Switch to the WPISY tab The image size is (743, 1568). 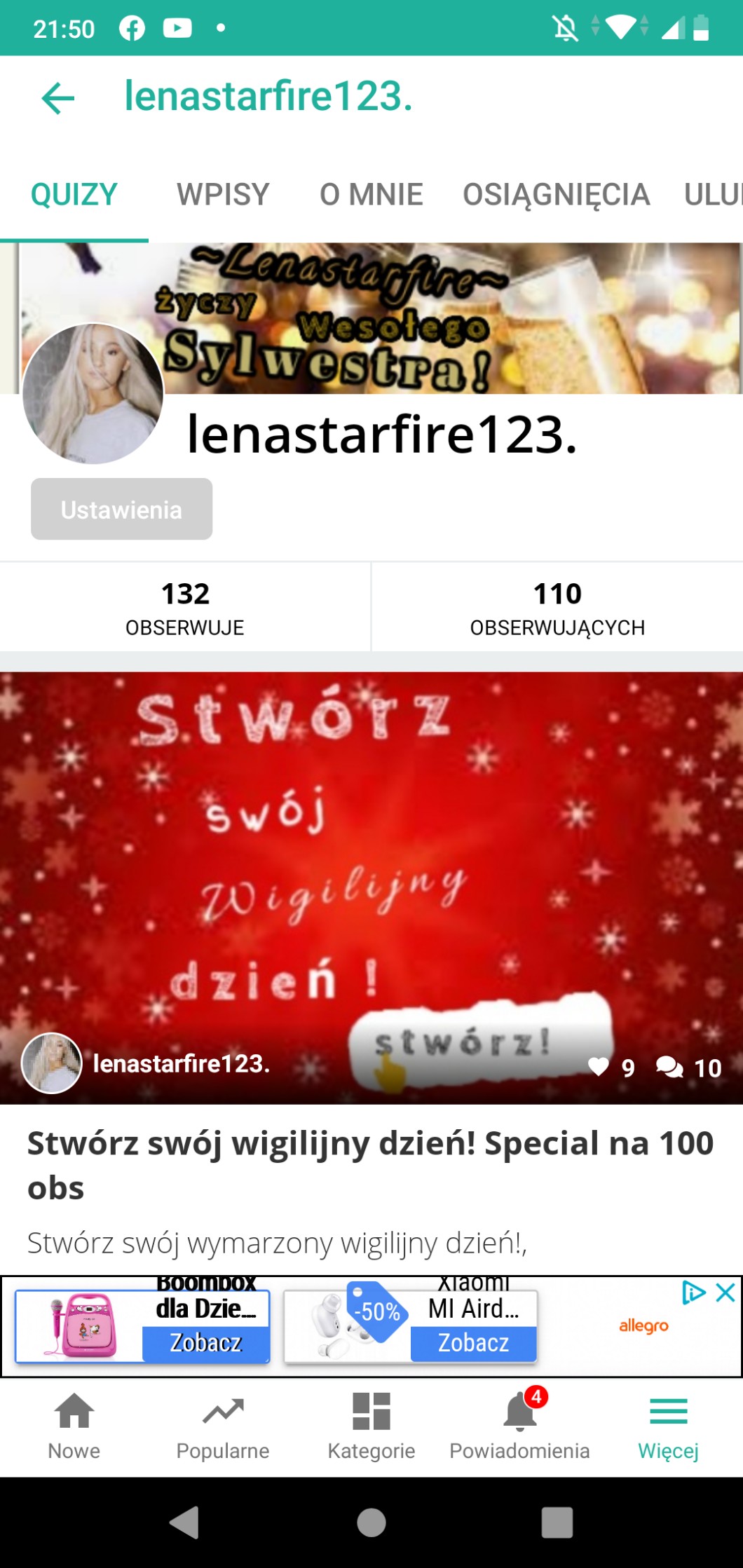click(223, 194)
